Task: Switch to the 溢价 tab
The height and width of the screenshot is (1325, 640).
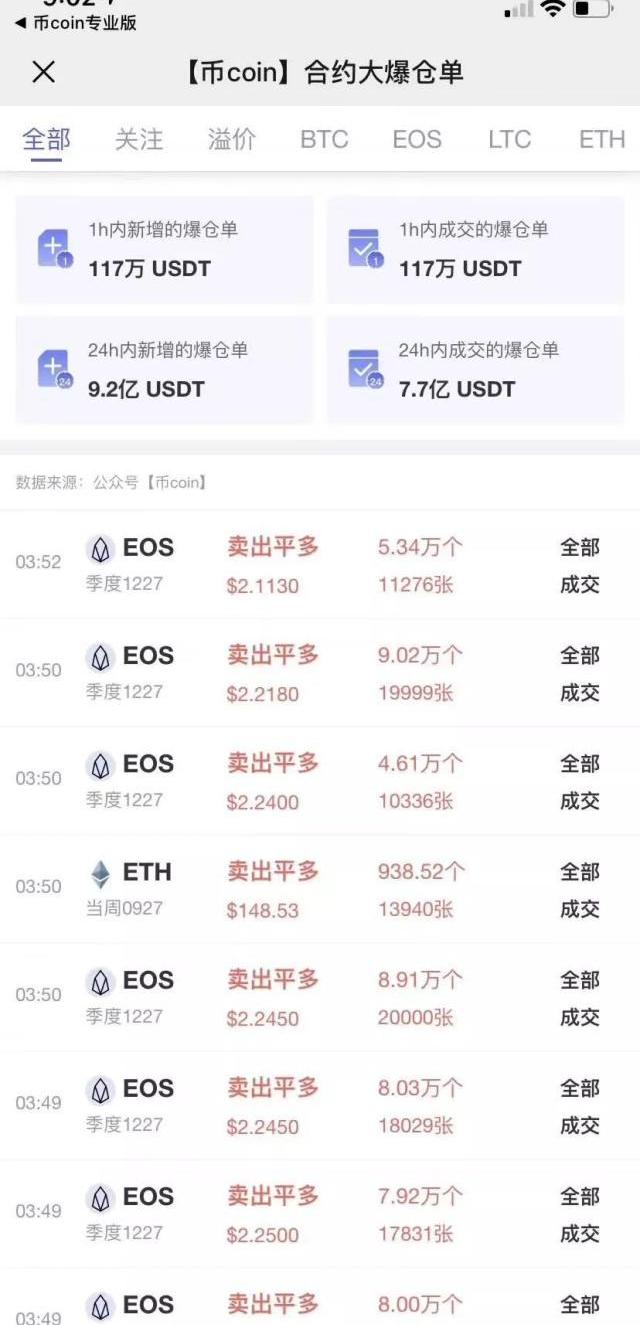Action: tap(232, 139)
